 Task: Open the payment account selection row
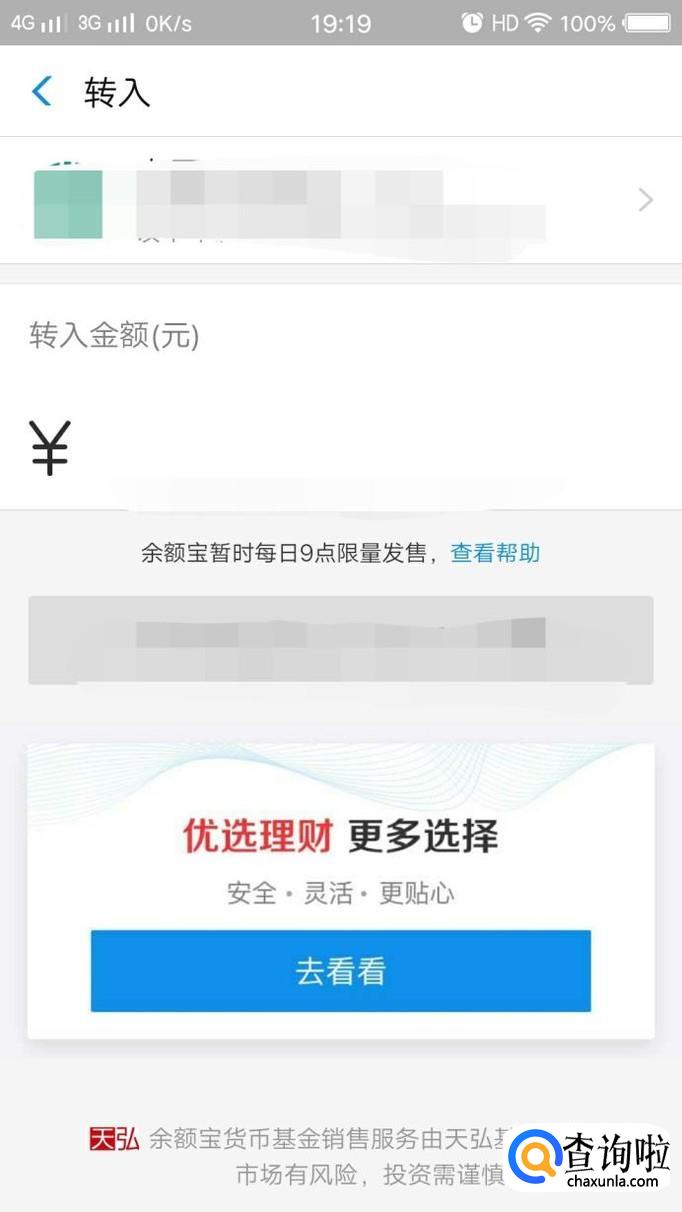340,201
